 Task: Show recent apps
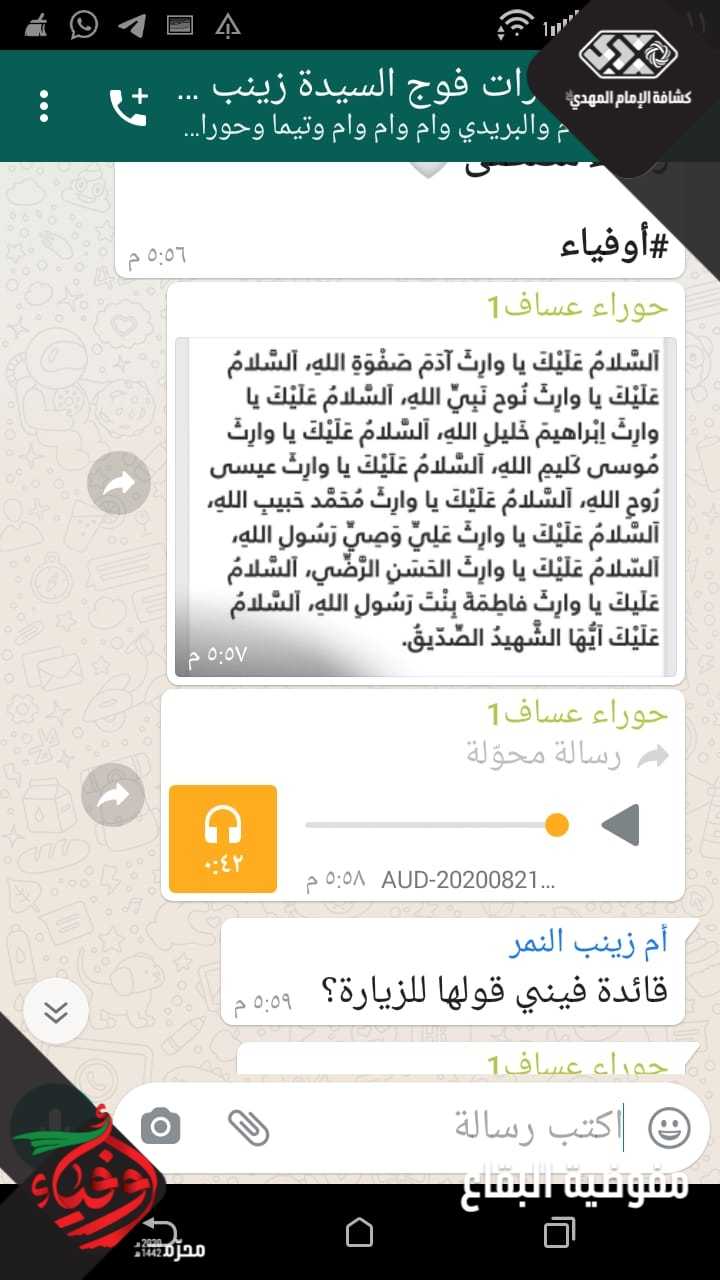click(x=558, y=1233)
